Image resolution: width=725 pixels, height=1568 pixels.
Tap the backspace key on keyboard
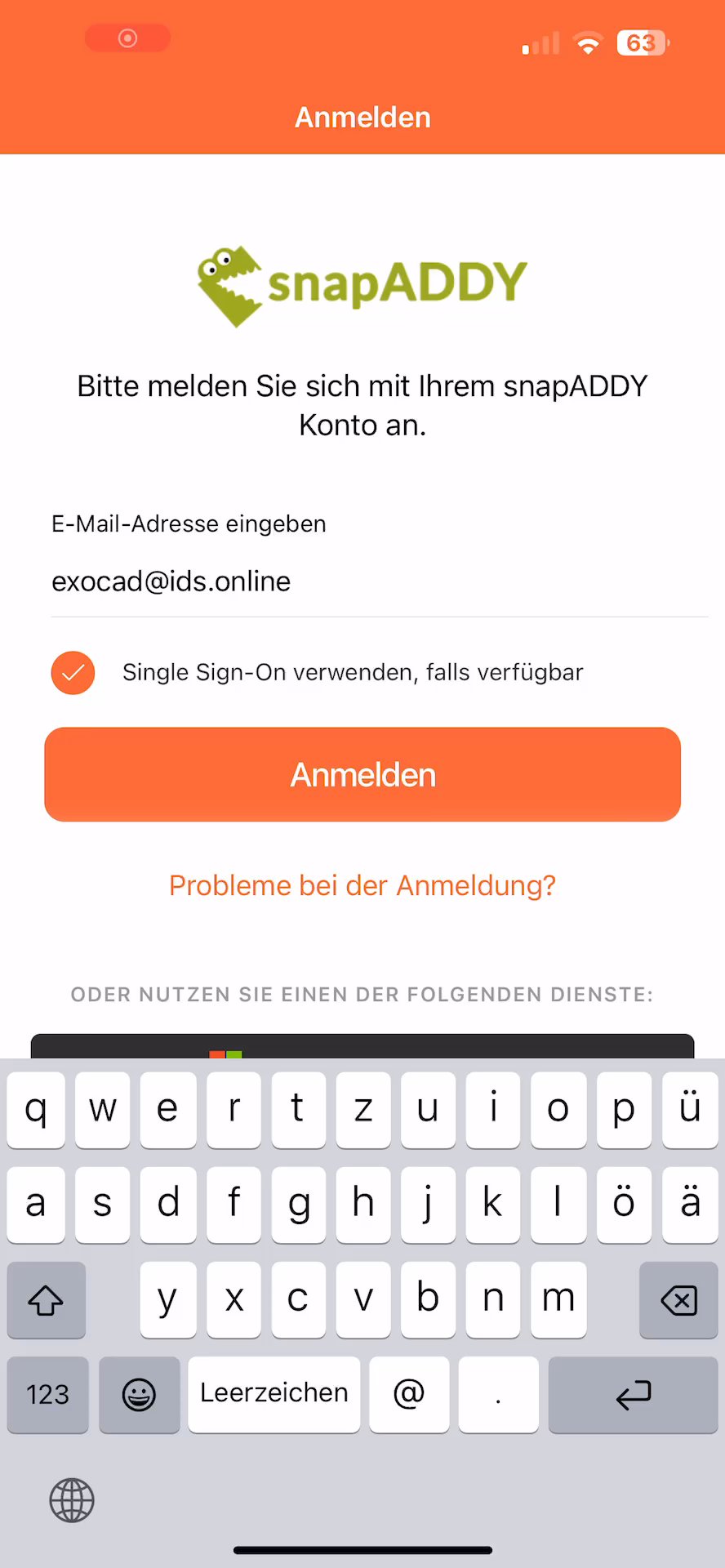click(x=678, y=1299)
